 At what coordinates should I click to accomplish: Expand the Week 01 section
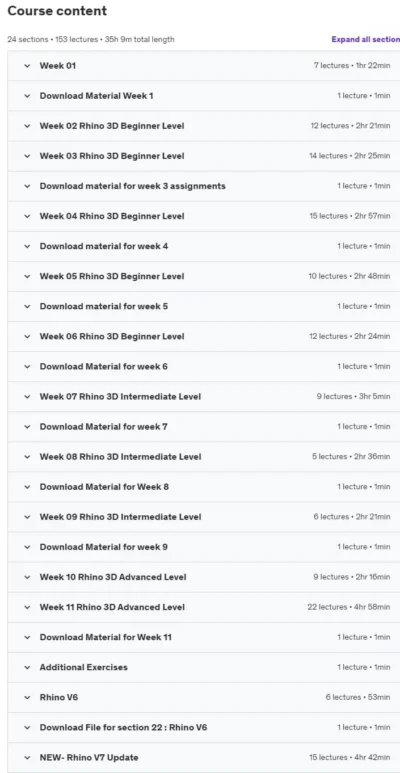point(204,66)
